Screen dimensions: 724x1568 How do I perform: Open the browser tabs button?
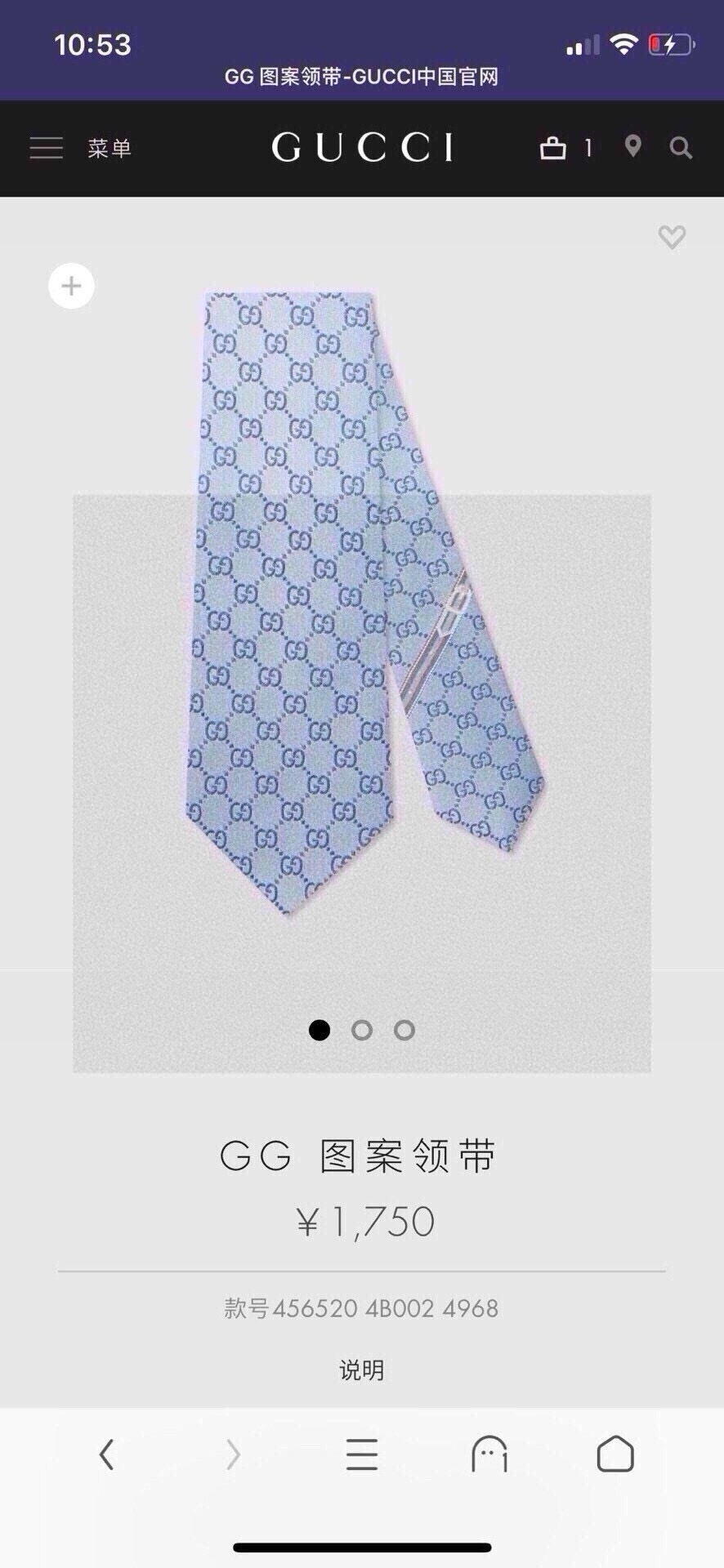(489, 1454)
